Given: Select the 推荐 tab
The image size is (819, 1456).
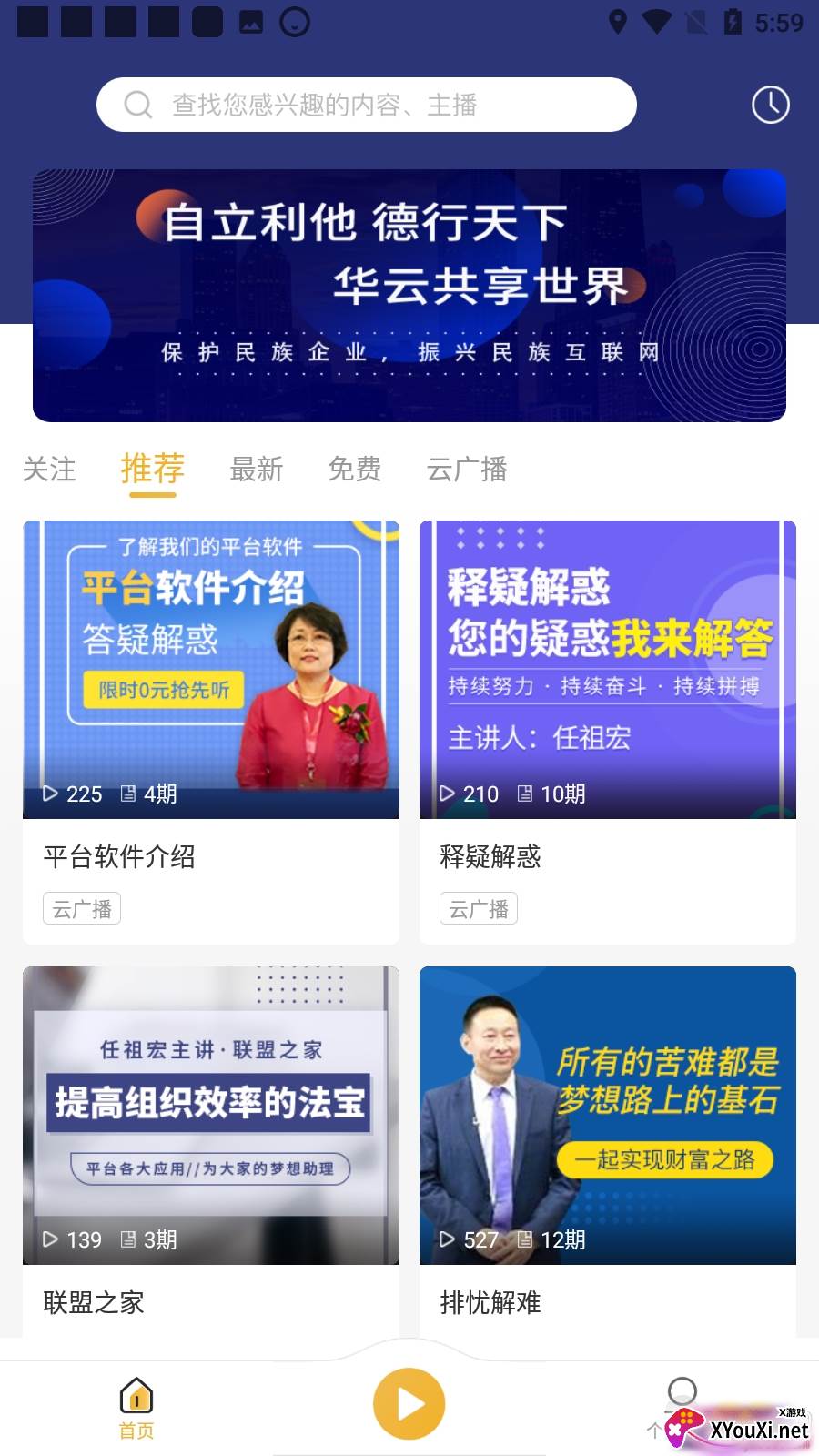Looking at the screenshot, I should pos(153,470).
